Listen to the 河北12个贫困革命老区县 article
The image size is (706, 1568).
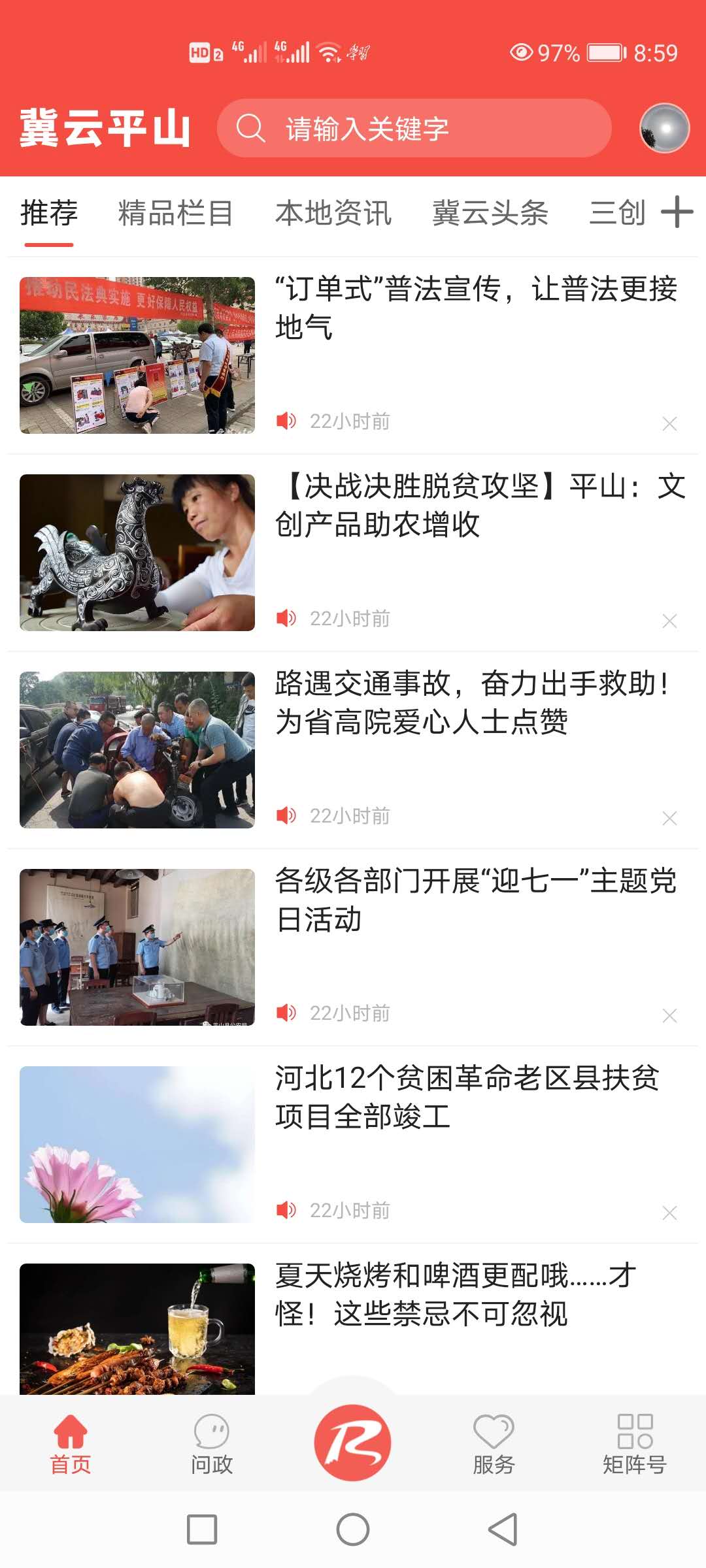tap(286, 1210)
